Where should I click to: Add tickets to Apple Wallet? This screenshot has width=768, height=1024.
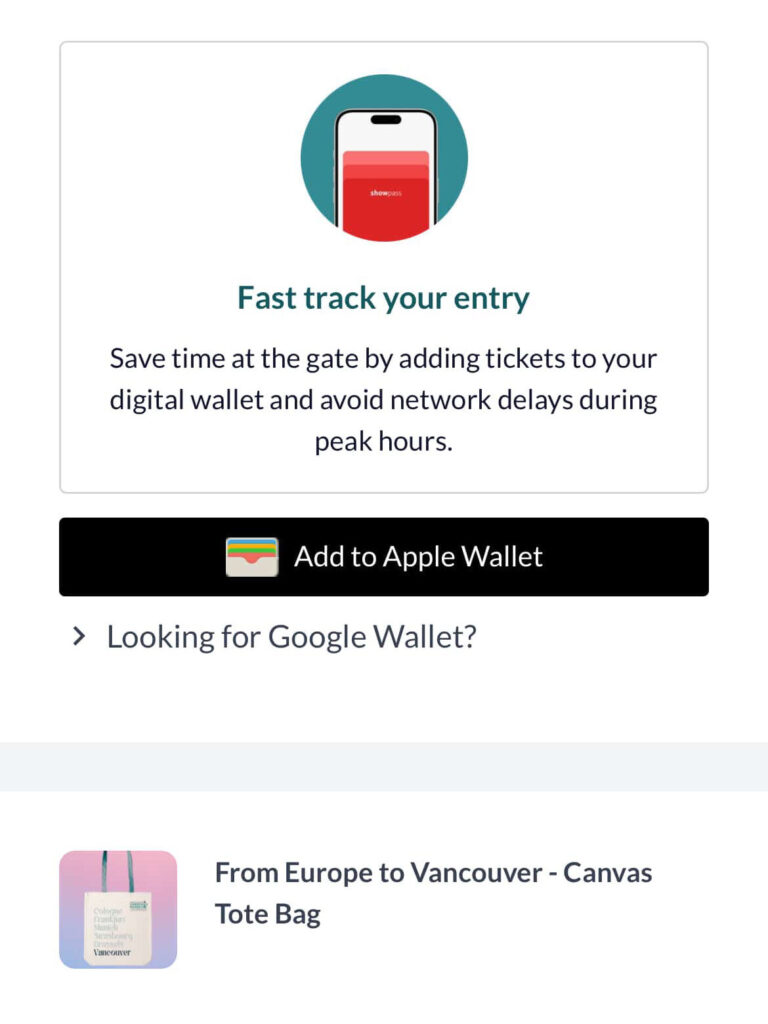click(x=384, y=557)
